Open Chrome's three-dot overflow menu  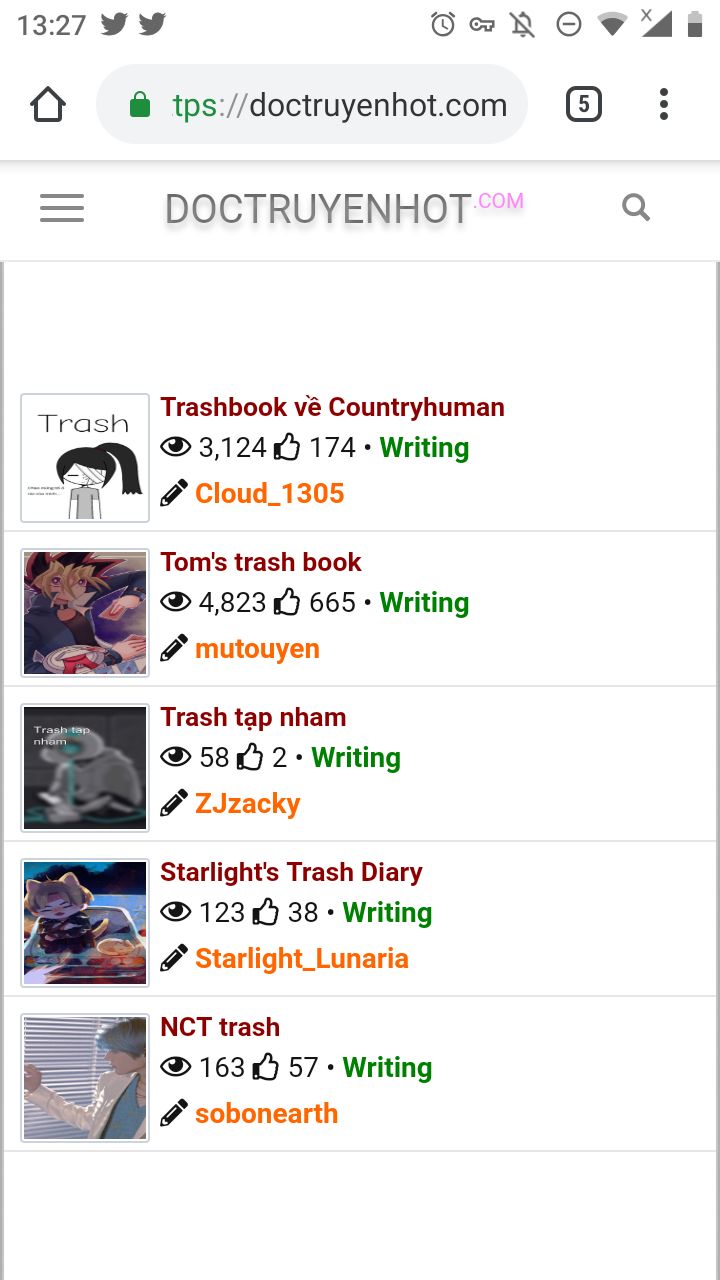pyautogui.click(x=664, y=104)
